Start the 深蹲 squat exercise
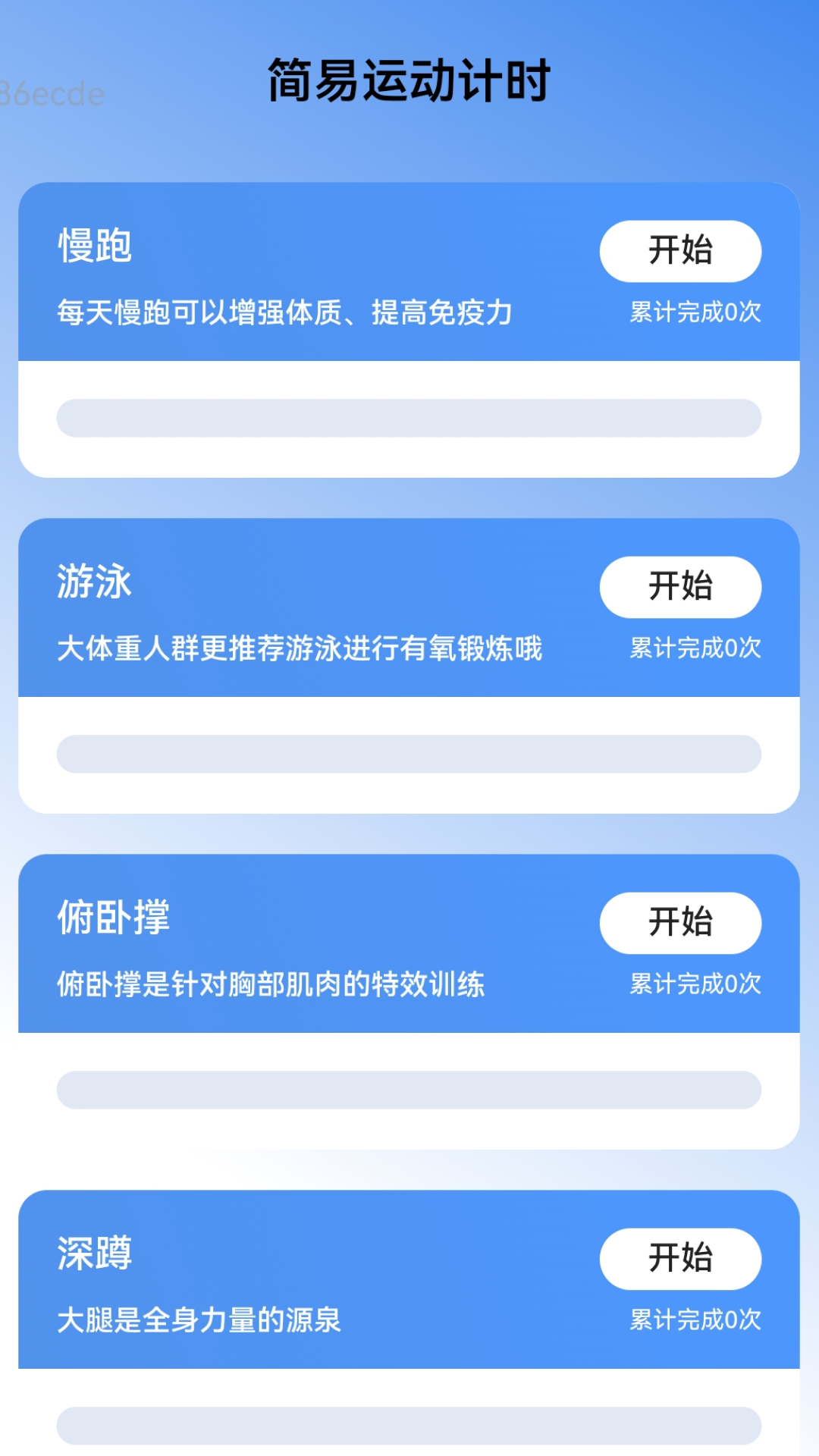The image size is (819, 1456). click(680, 1257)
